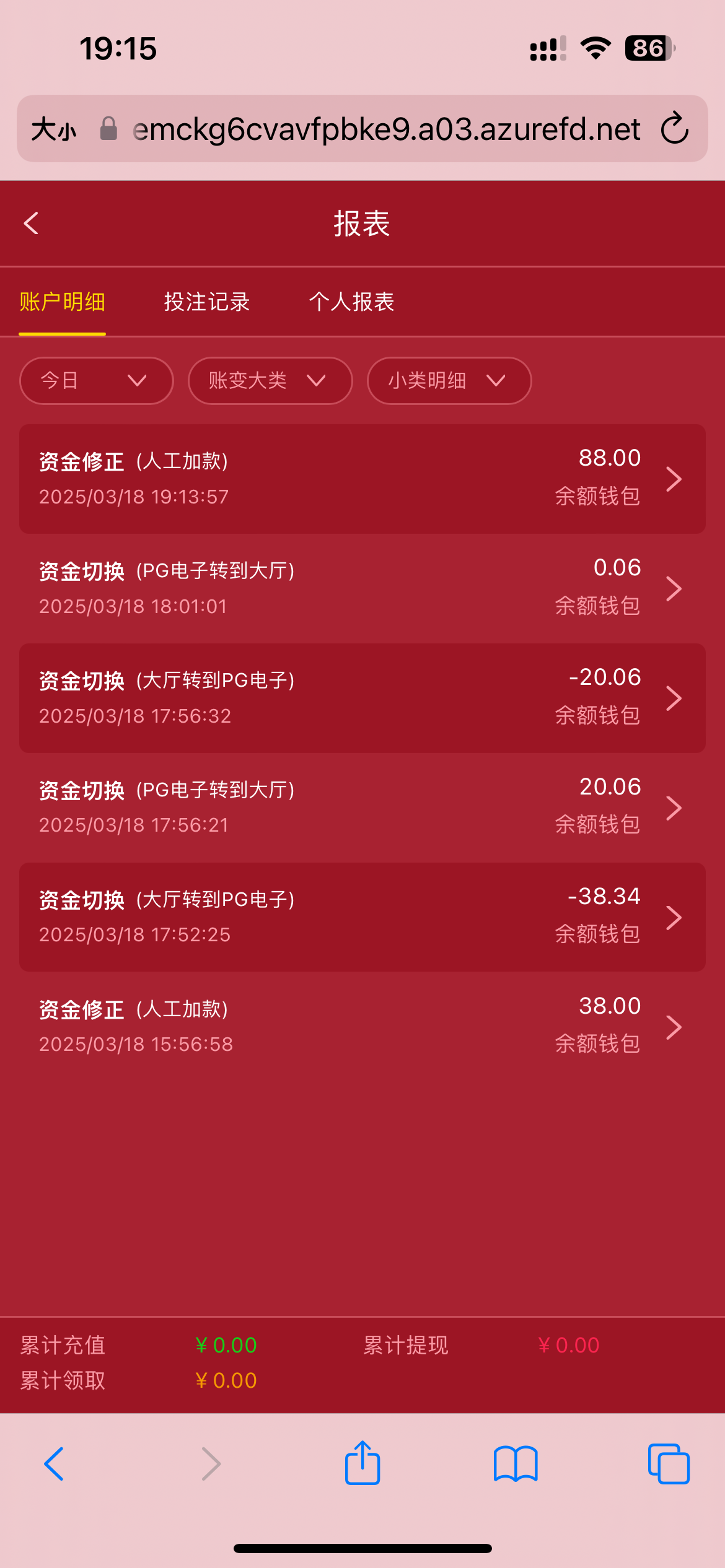Select the 账户明细 tab
This screenshot has height=1568, width=725.
[x=62, y=302]
